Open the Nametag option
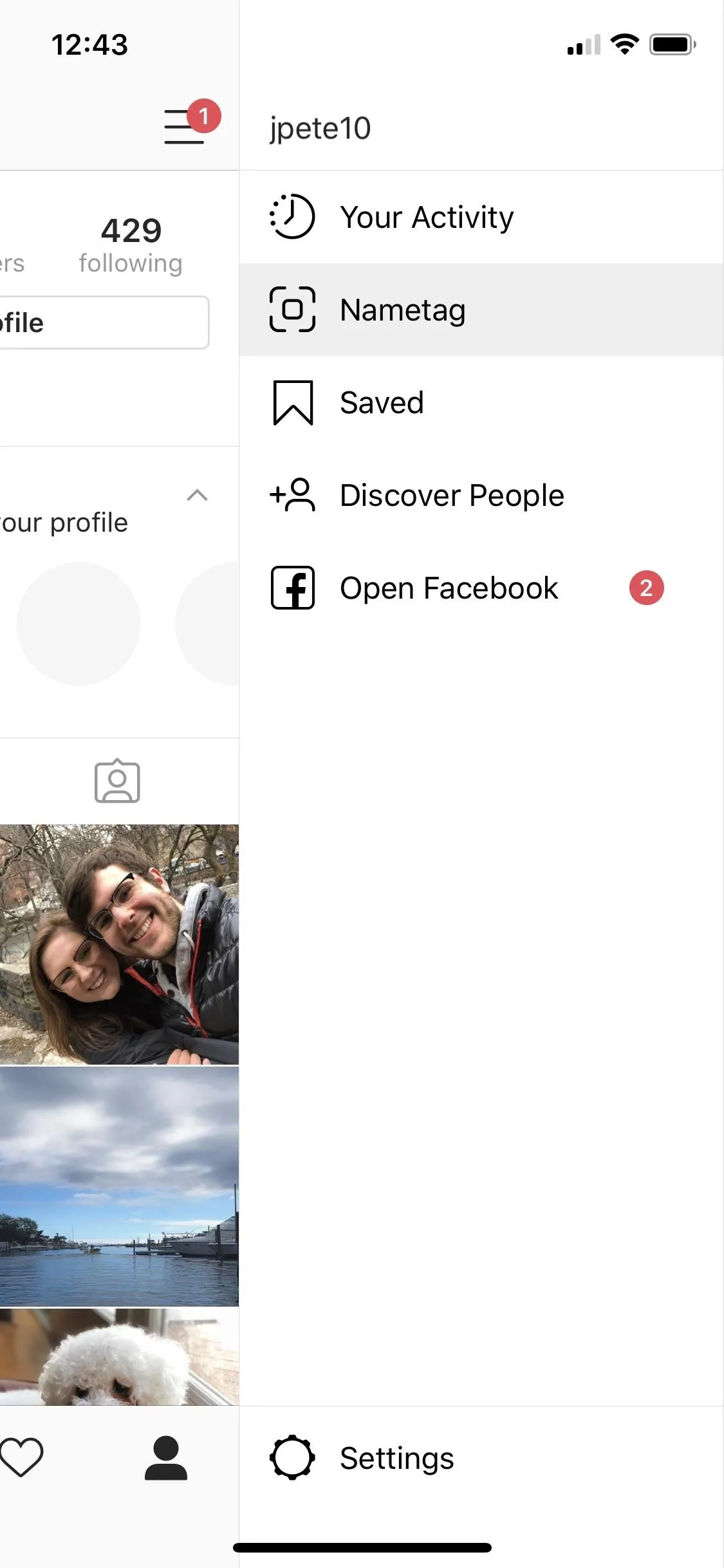This screenshot has width=724, height=1568. coord(481,310)
